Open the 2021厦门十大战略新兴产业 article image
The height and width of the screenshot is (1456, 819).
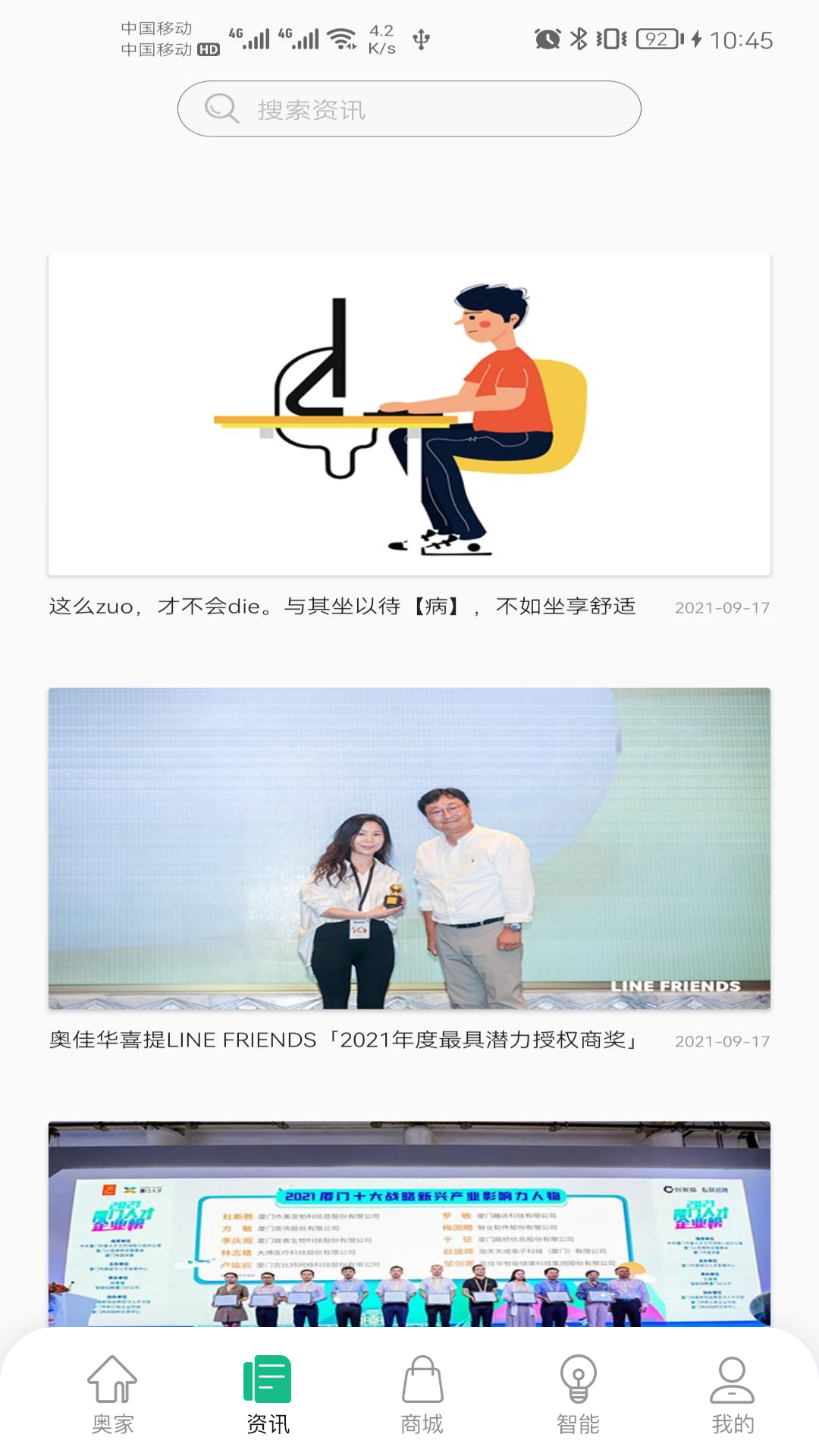409,1224
